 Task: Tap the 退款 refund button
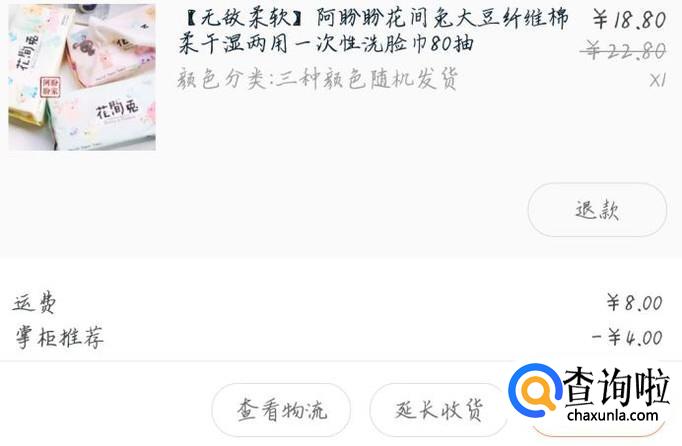(597, 210)
